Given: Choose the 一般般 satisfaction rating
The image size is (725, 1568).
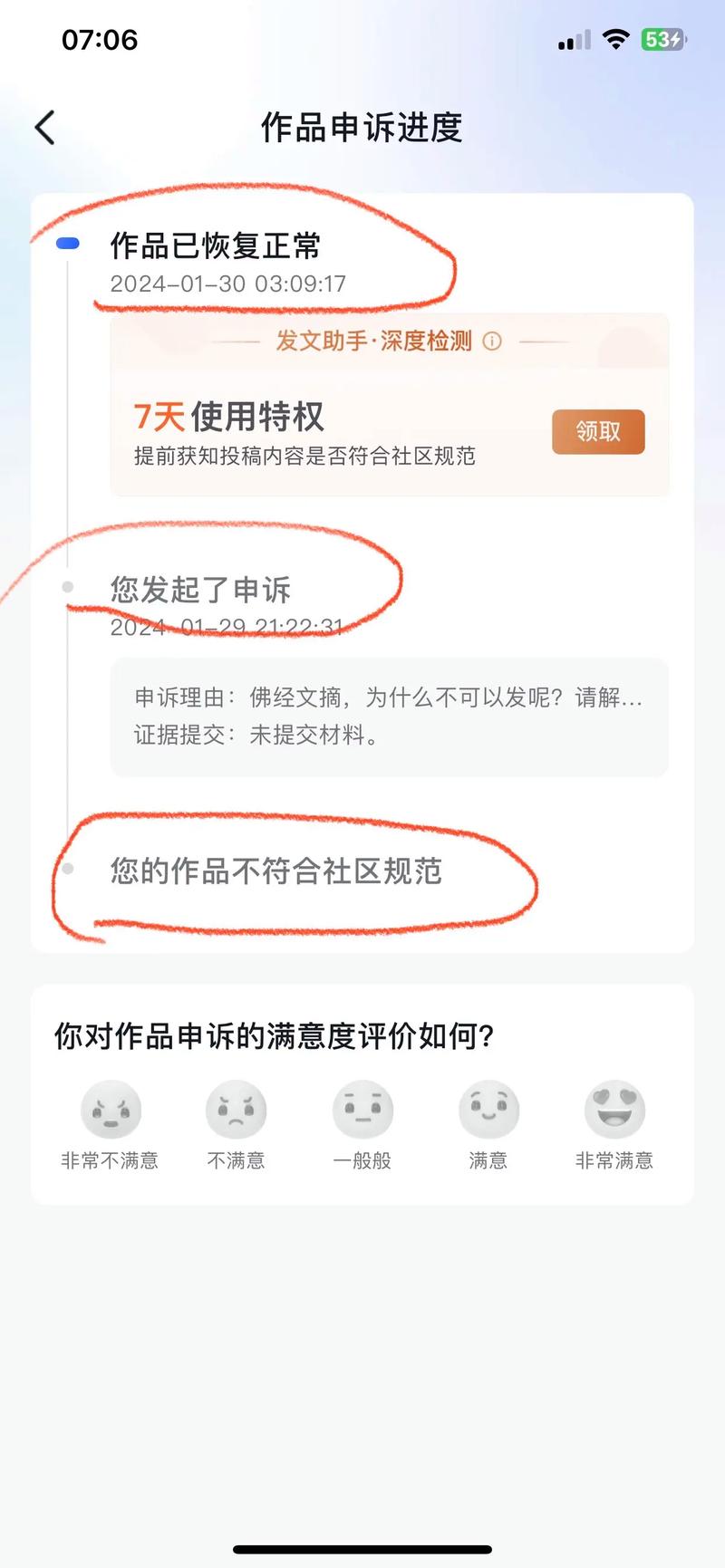Looking at the screenshot, I should (x=362, y=1111).
